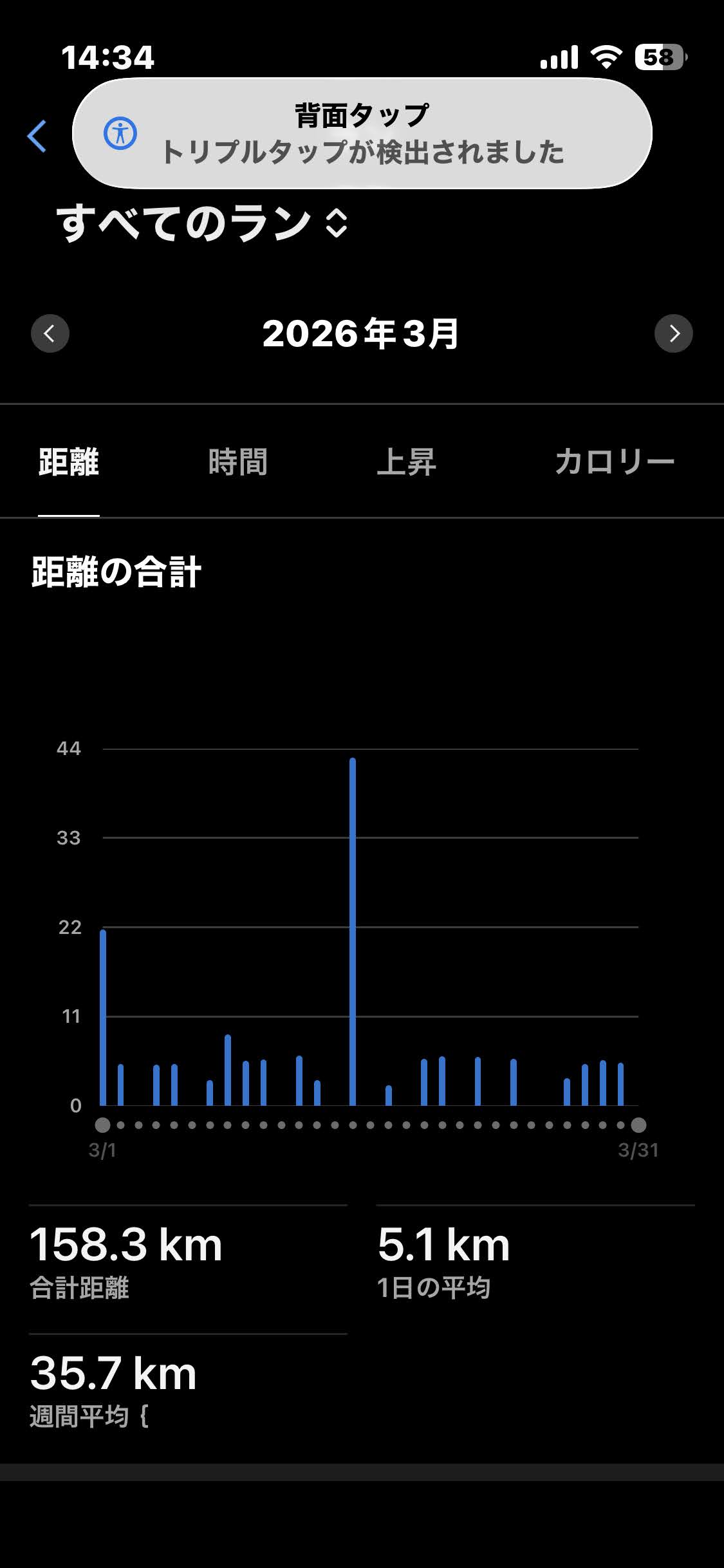
Task: Switch to the カロリー tab
Action: click(615, 462)
